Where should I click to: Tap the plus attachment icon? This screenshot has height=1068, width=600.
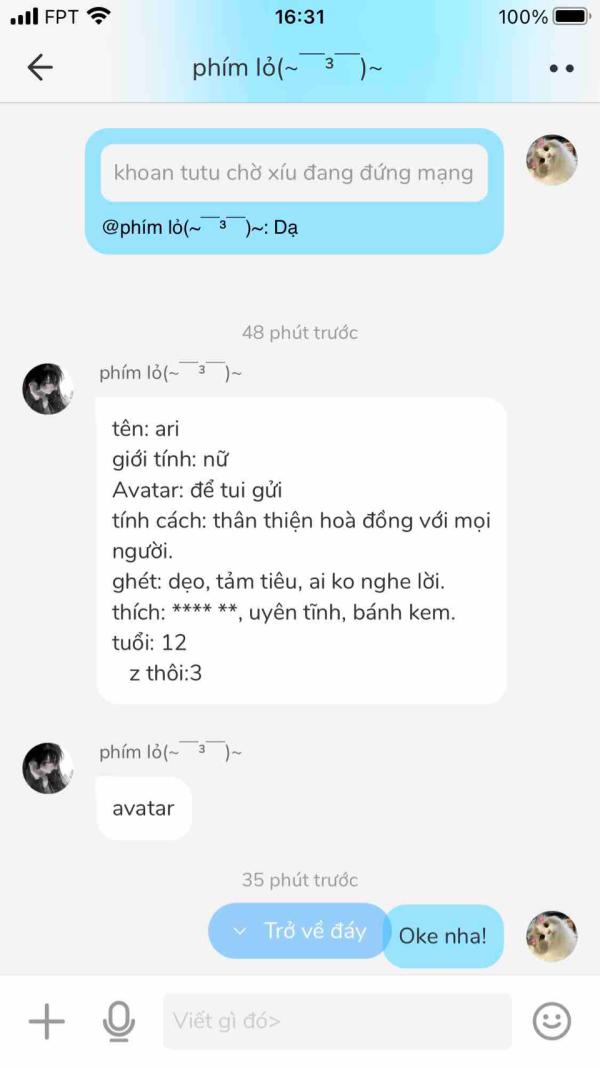click(46, 1021)
